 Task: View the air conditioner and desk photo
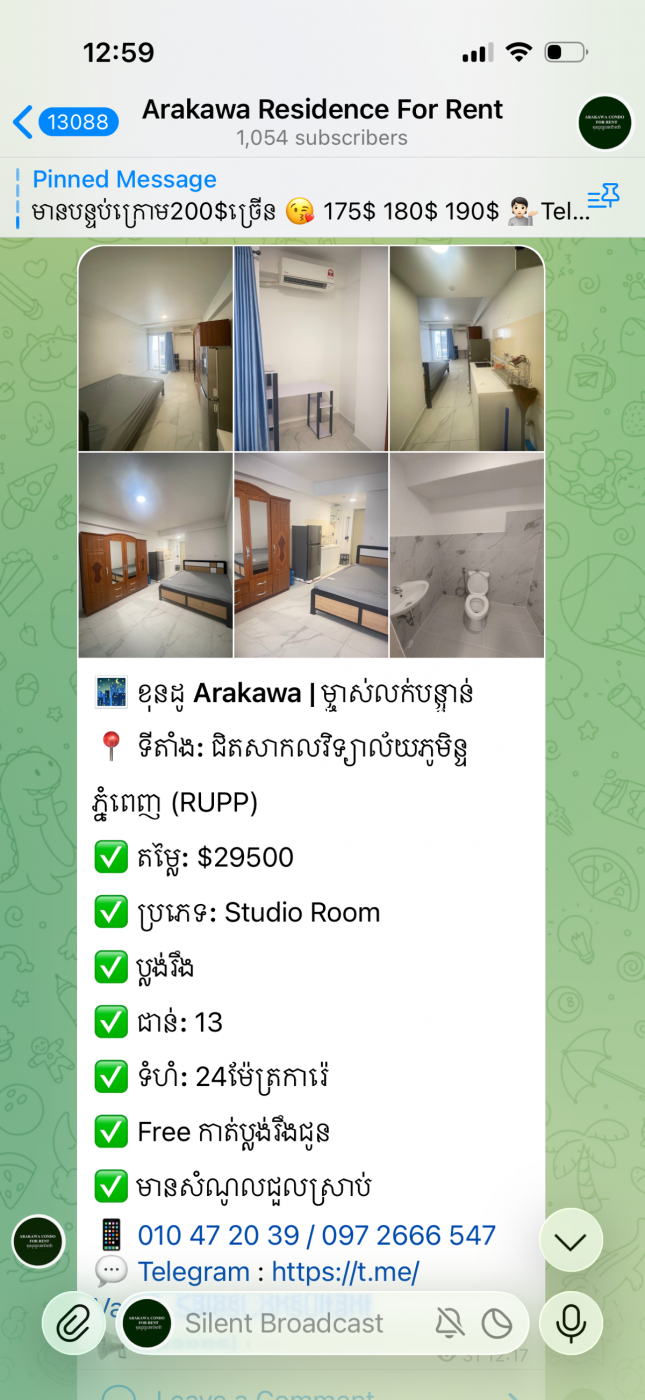point(311,349)
